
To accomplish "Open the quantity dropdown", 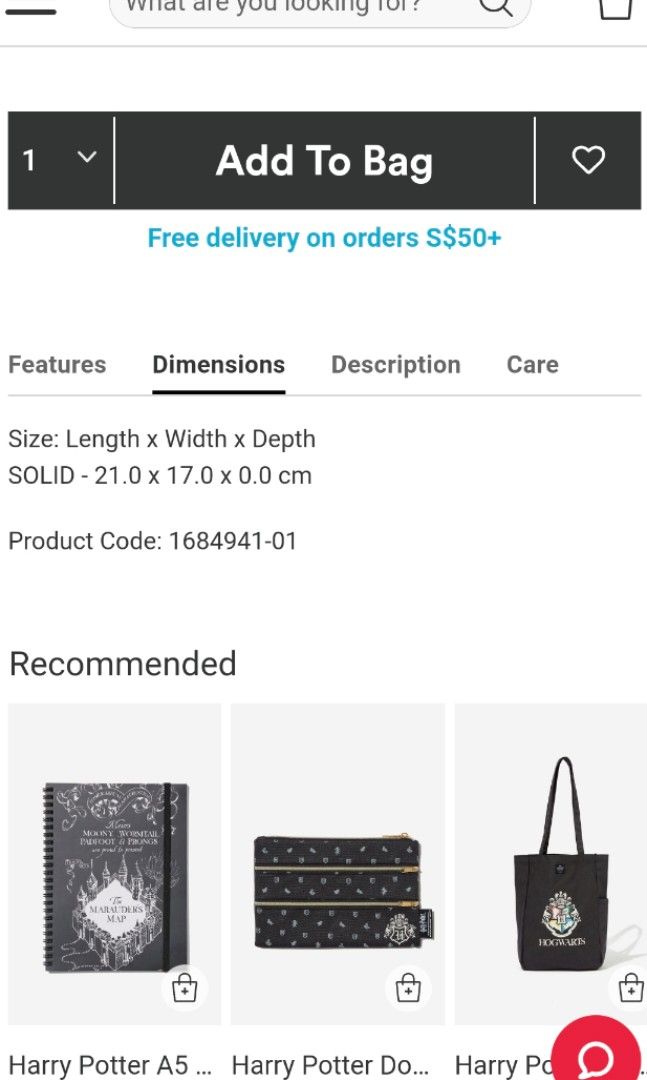I will tap(60, 160).
